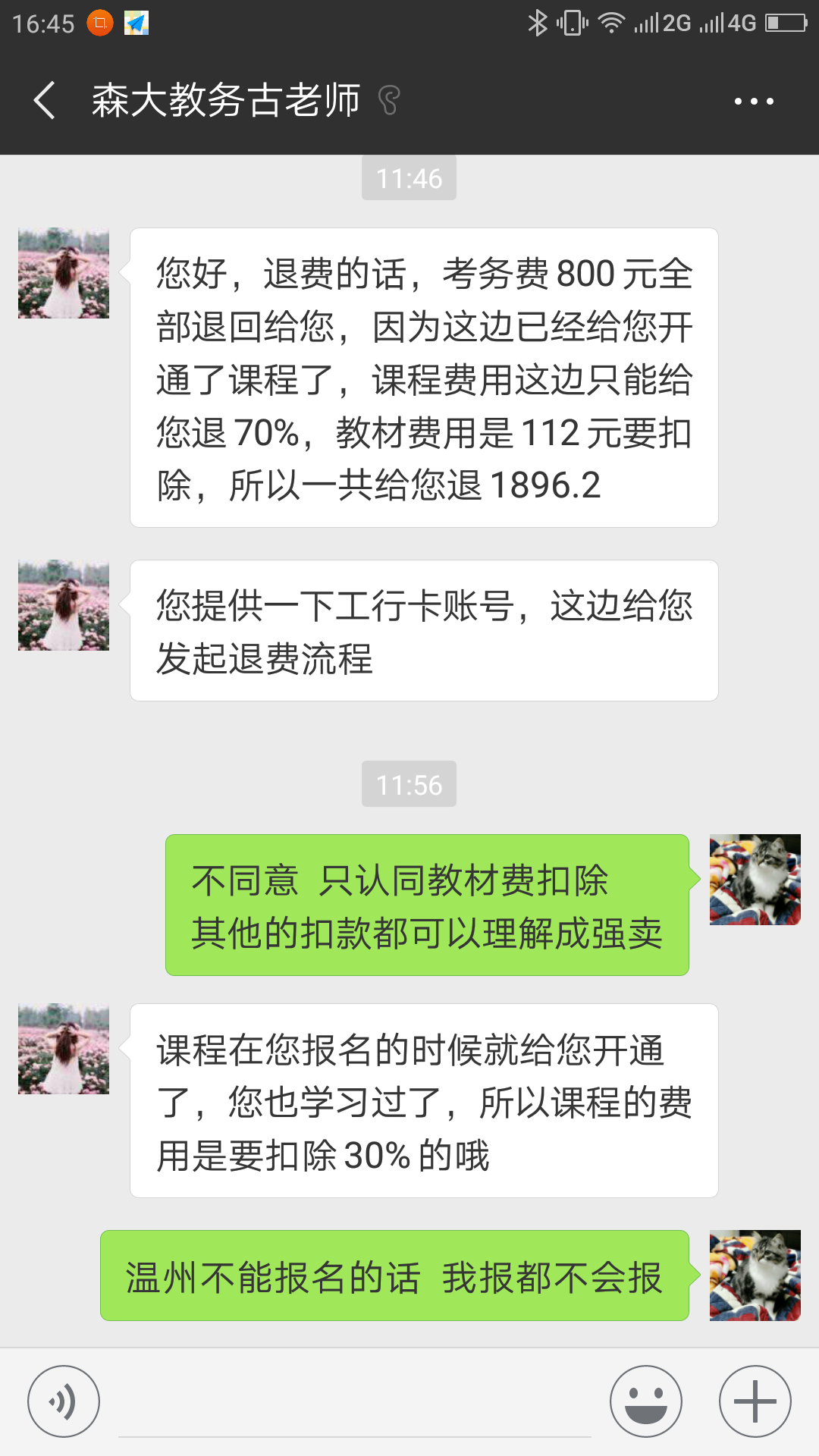The width and height of the screenshot is (819, 1456).
Task: Switch to voice message input
Action: (x=64, y=1401)
